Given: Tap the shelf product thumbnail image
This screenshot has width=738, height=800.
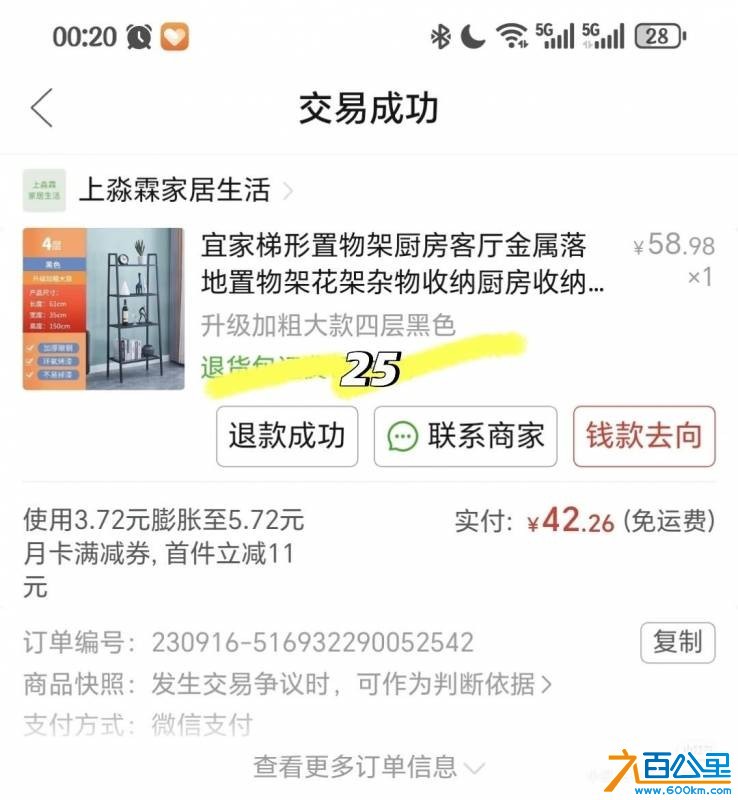Looking at the screenshot, I should coord(104,310).
